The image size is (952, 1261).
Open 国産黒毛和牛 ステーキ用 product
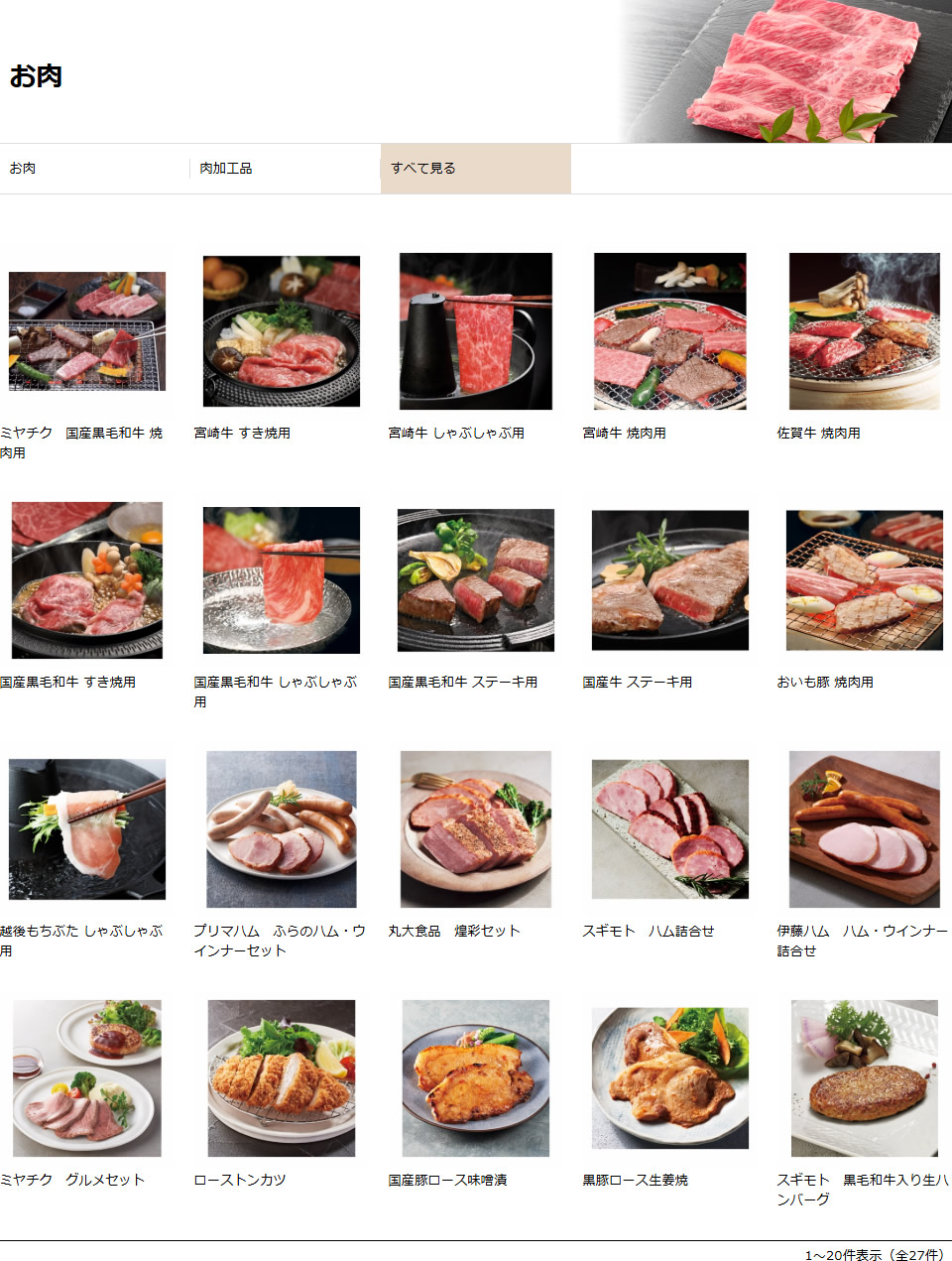[476, 580]
